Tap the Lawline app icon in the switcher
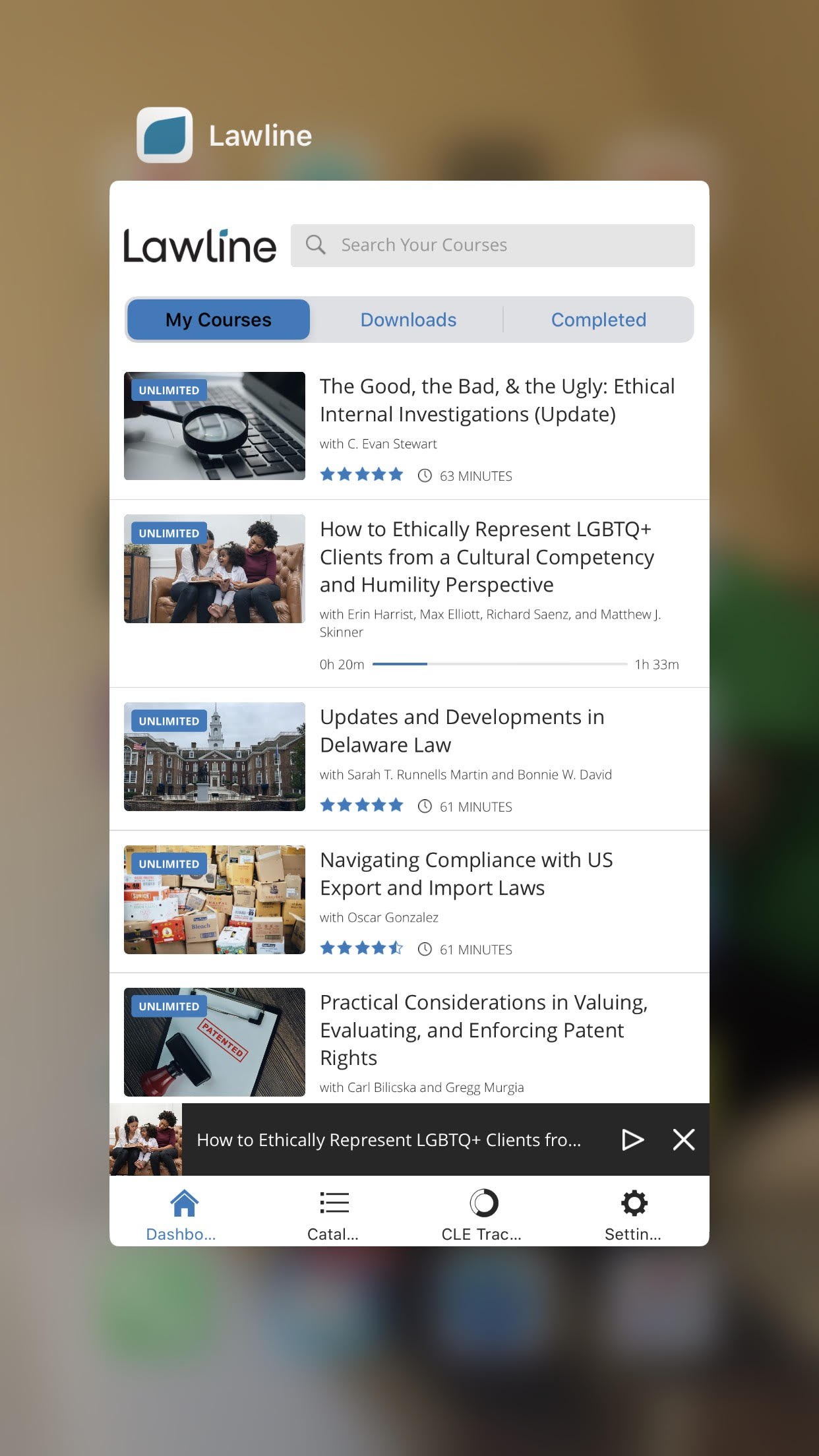 click(x=165, y=135)
